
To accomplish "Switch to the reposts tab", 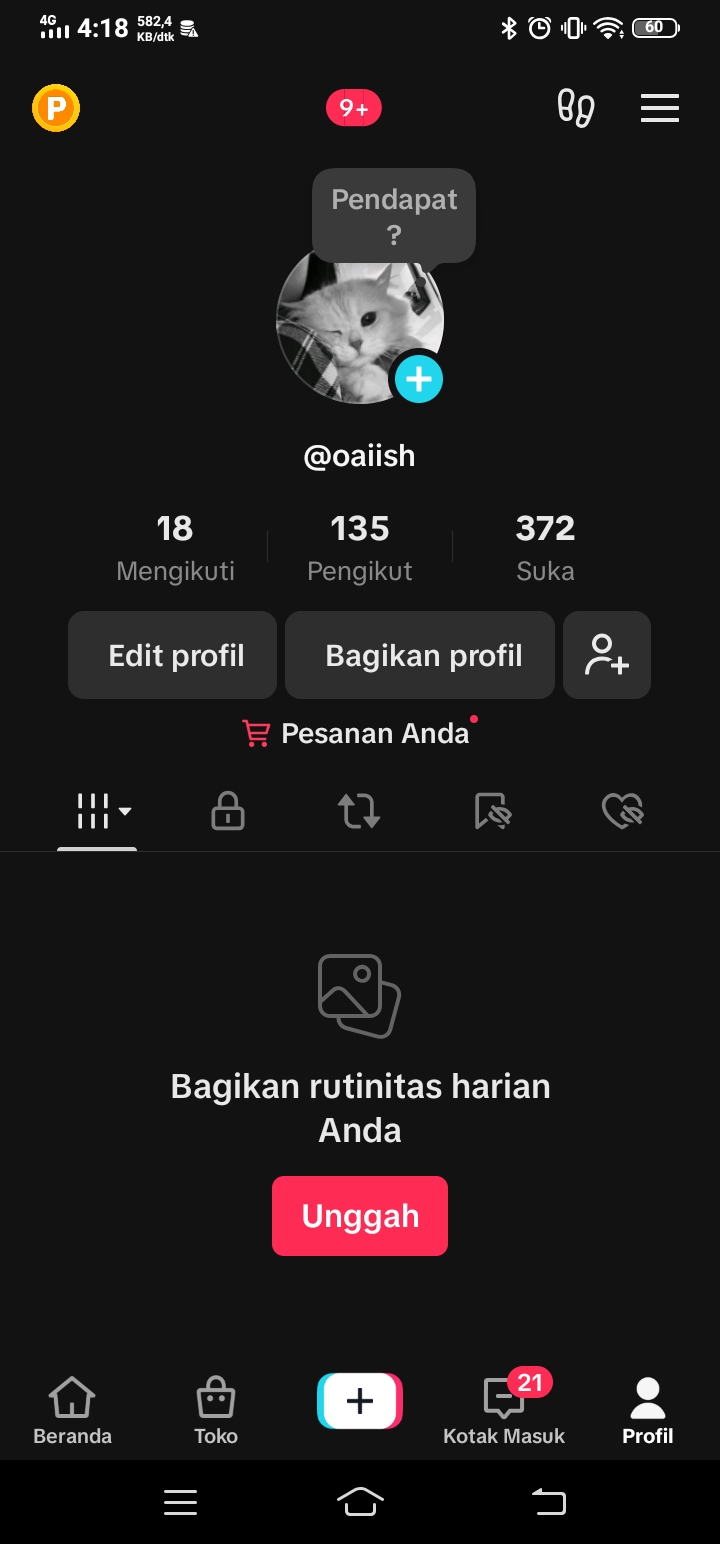I will pyautogui.click(x=359, y=811).
